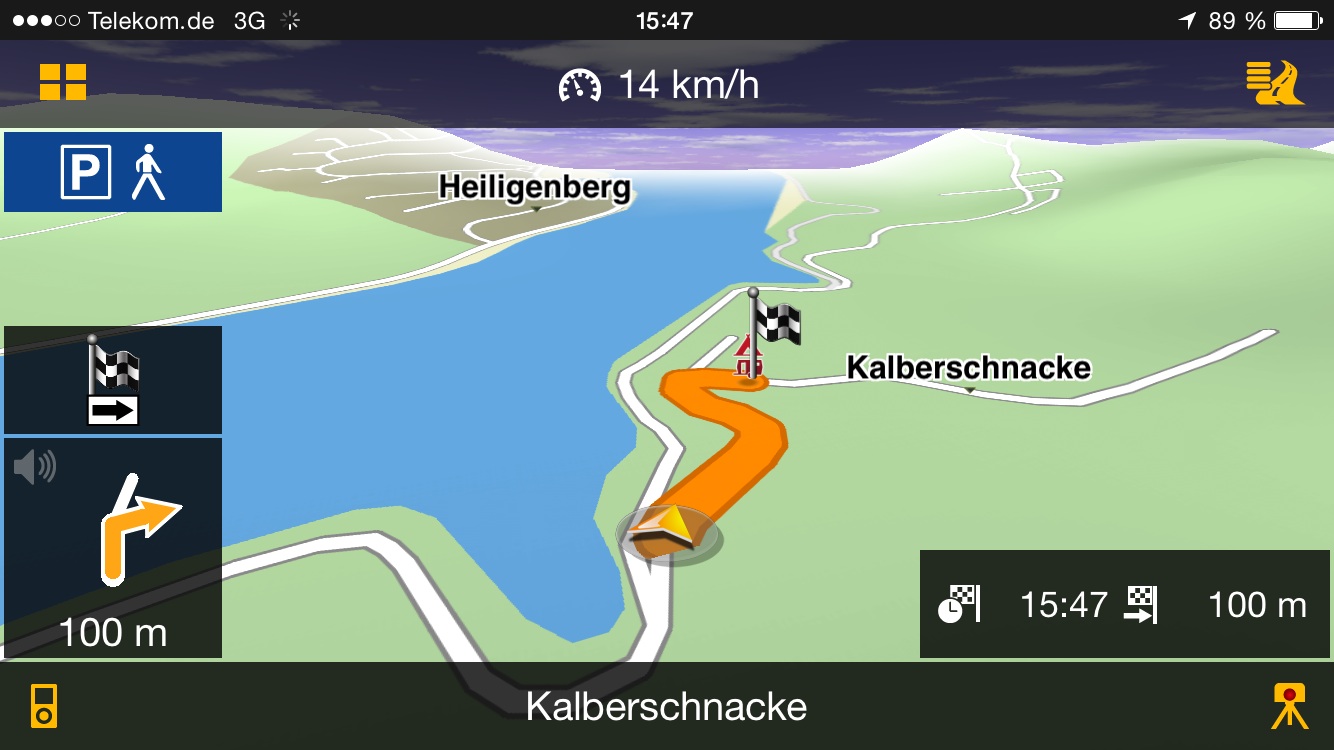Tap the parking and walking sign panel
This screenshot has width=1334, height=750.
(x=113, y=172)
